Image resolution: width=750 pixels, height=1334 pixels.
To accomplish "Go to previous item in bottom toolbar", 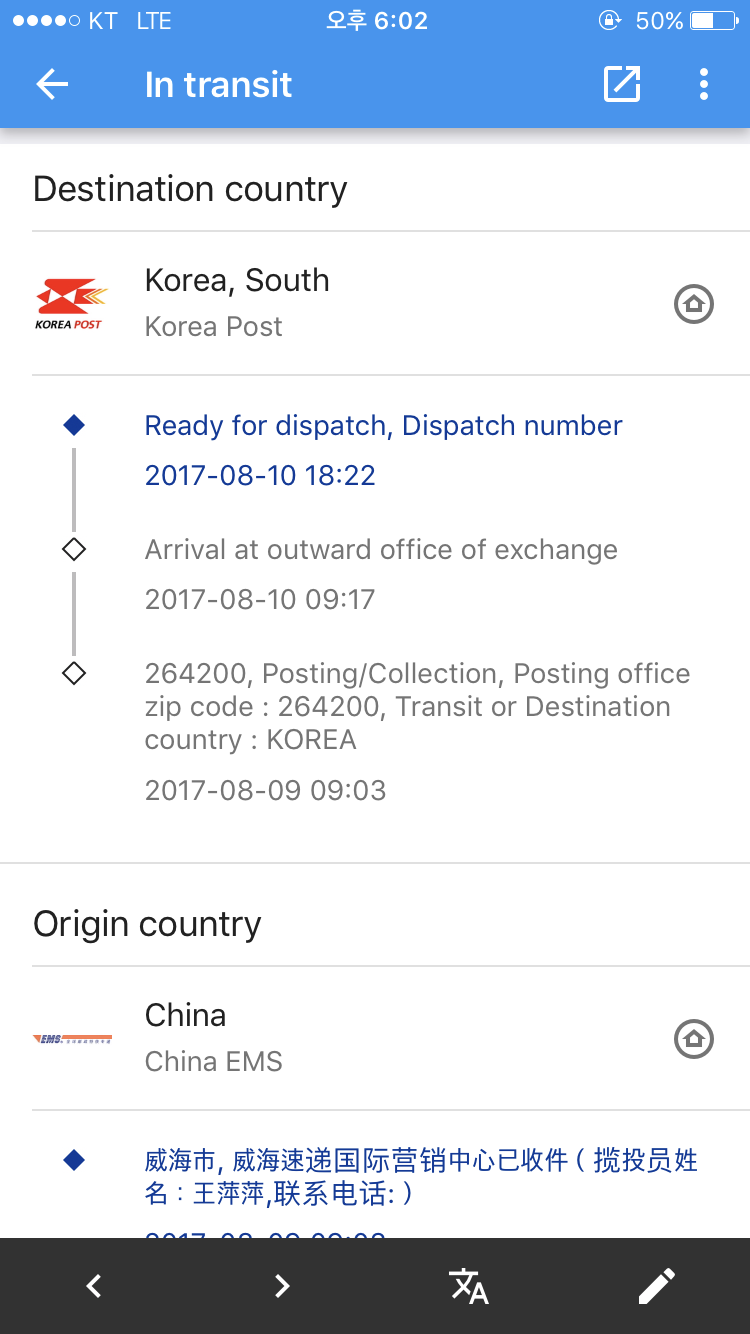I will (x=94, y=1286).
